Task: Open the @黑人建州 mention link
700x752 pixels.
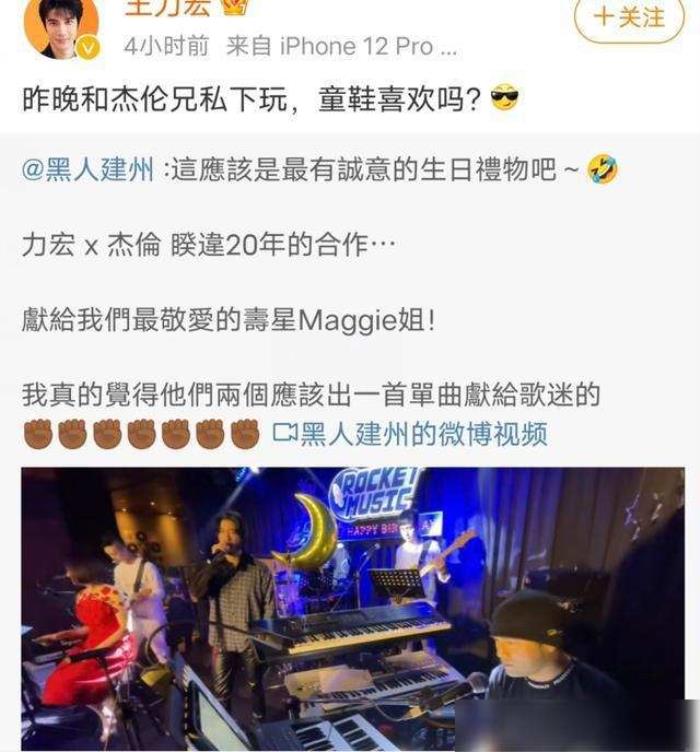Action: (88, 170)
